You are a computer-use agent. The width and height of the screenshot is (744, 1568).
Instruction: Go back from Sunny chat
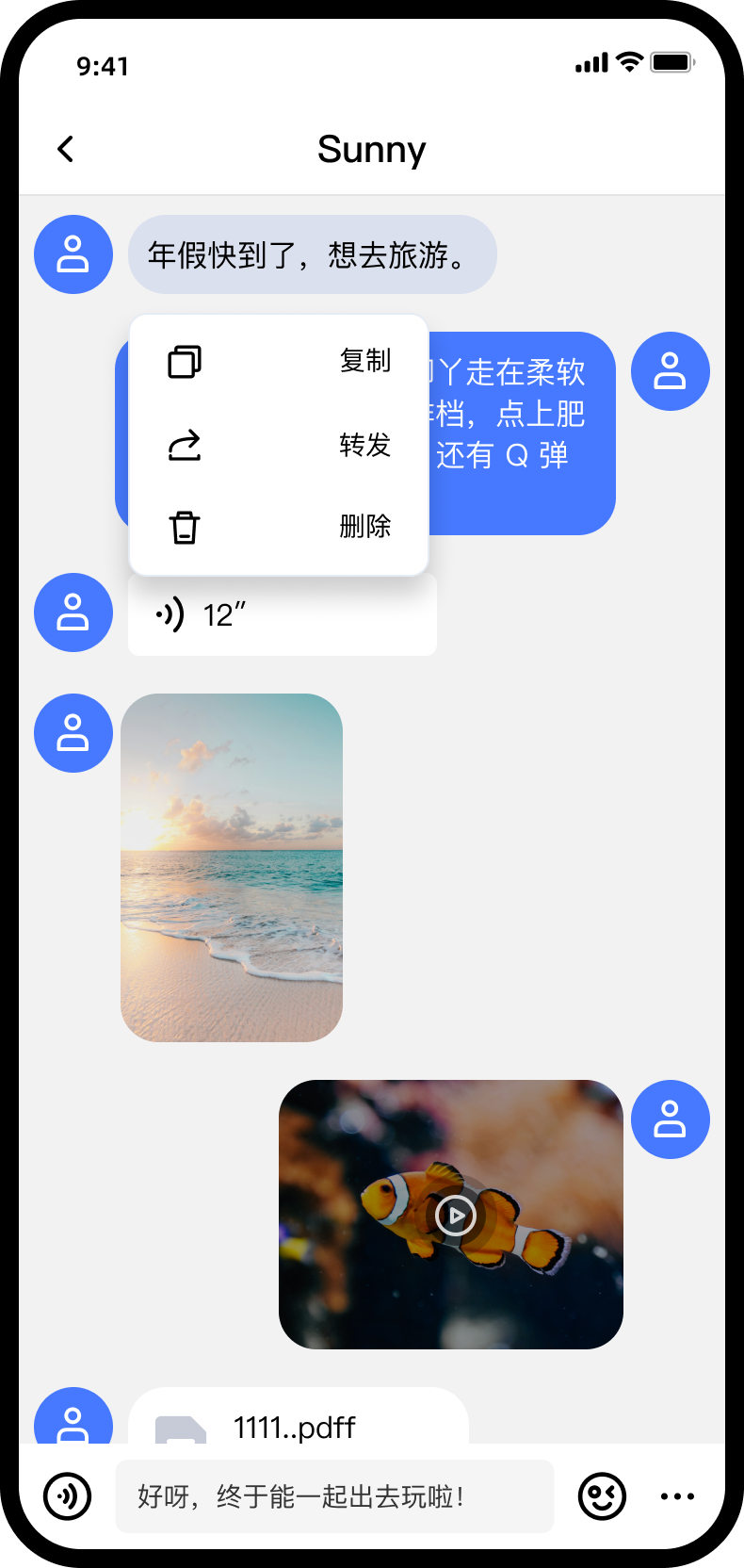pos(65,149)
